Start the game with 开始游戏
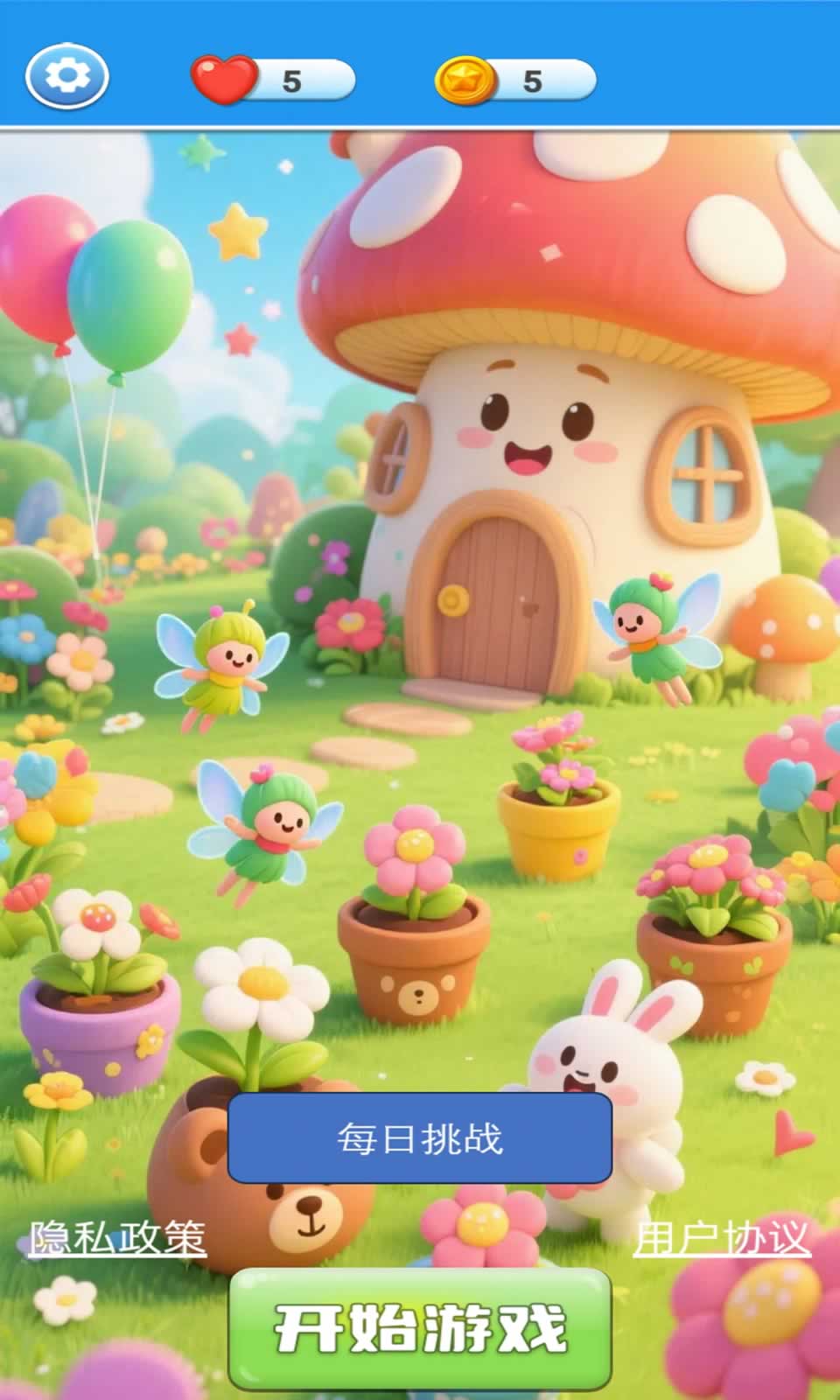840x1400 pixels. pos(420,1328)
